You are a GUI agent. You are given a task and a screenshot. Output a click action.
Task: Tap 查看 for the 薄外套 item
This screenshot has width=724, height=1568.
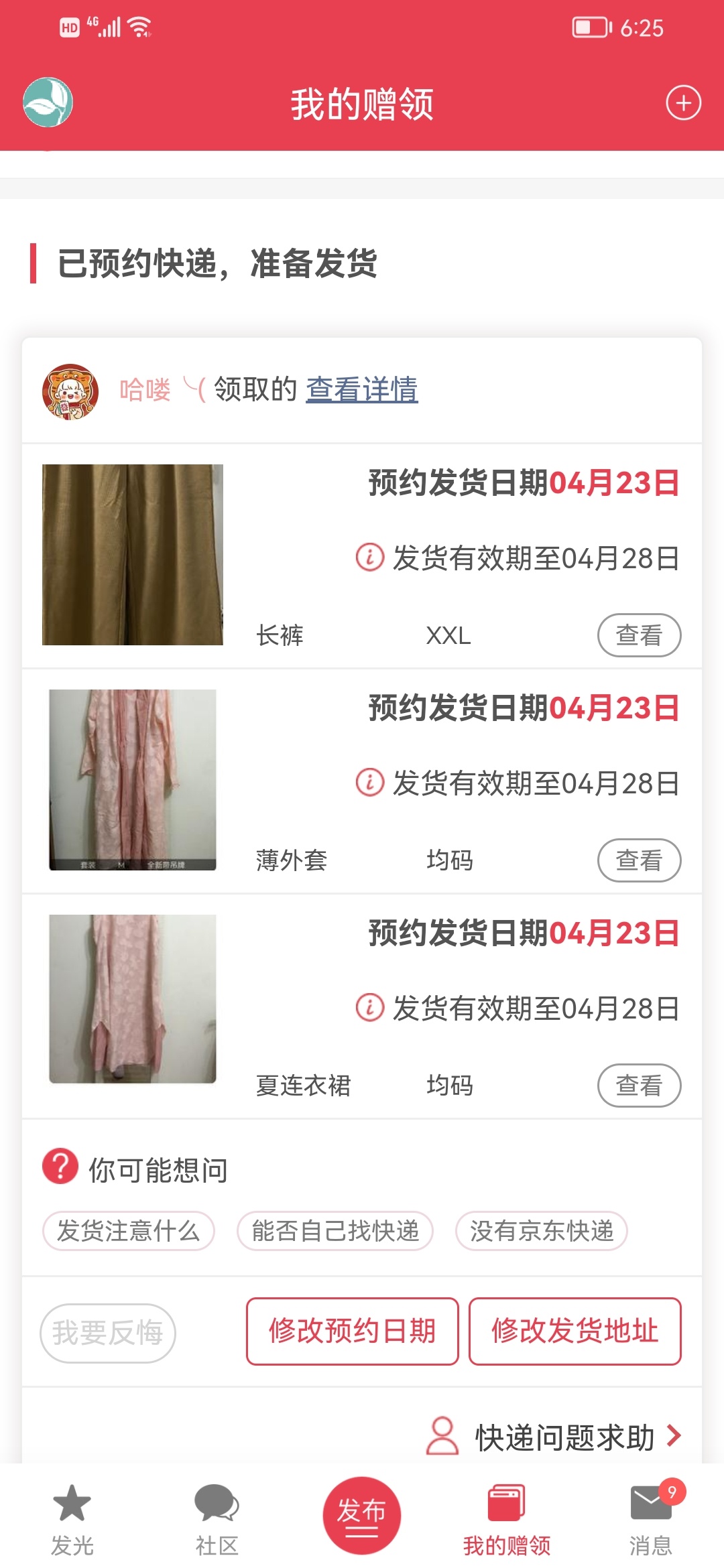[x=639, y=860]
